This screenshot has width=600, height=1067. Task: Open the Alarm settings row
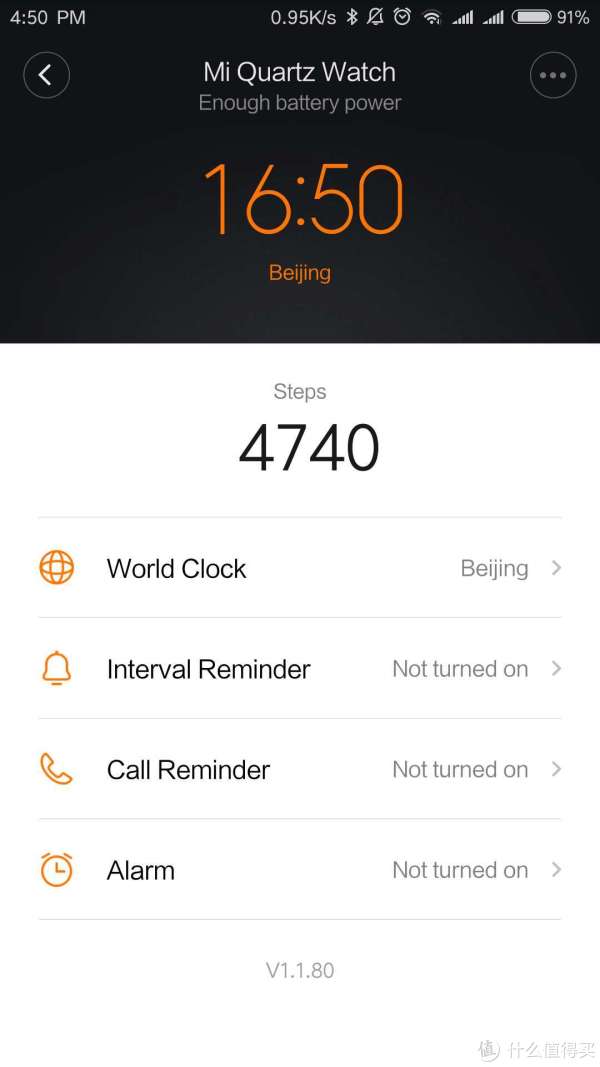[x=300, y=870]
